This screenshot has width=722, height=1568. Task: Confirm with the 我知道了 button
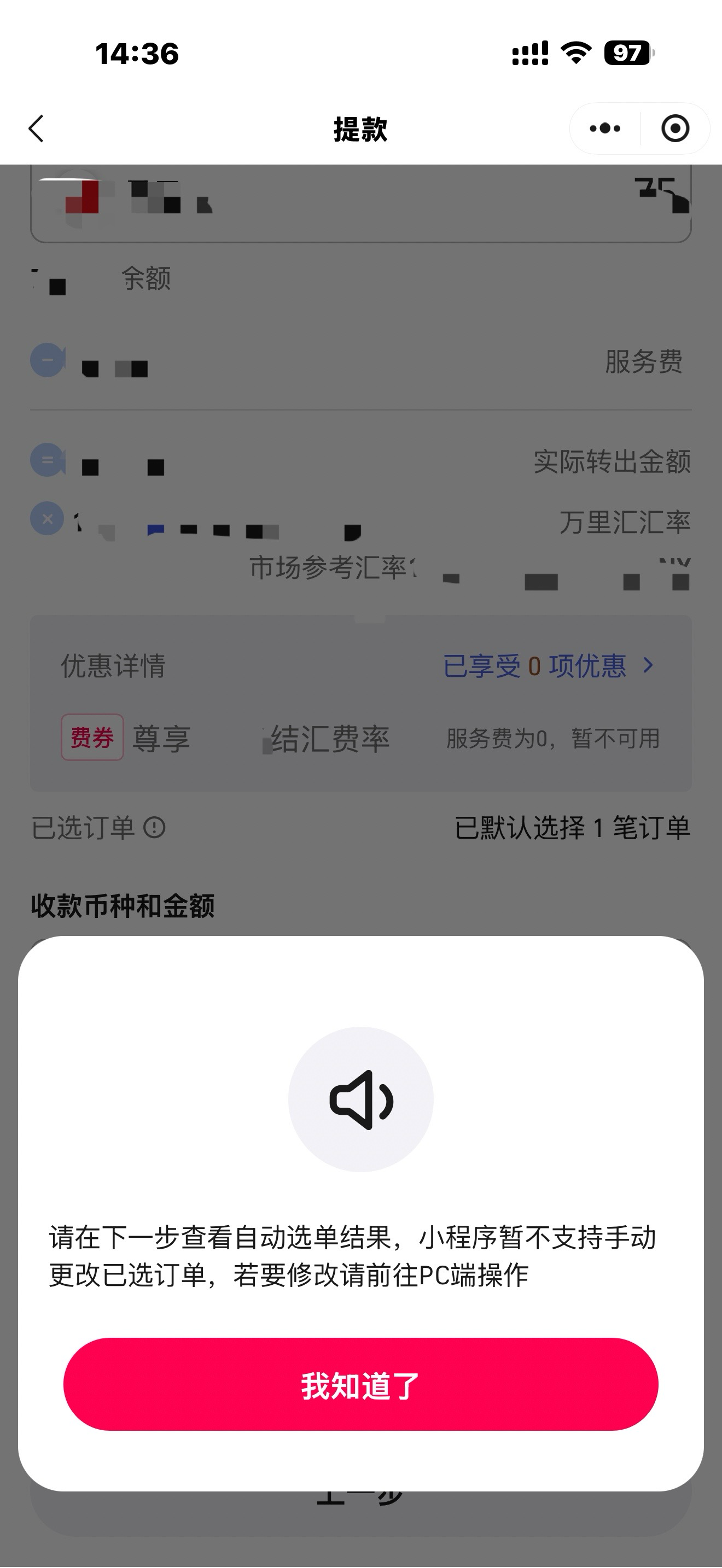(360, 1384)
